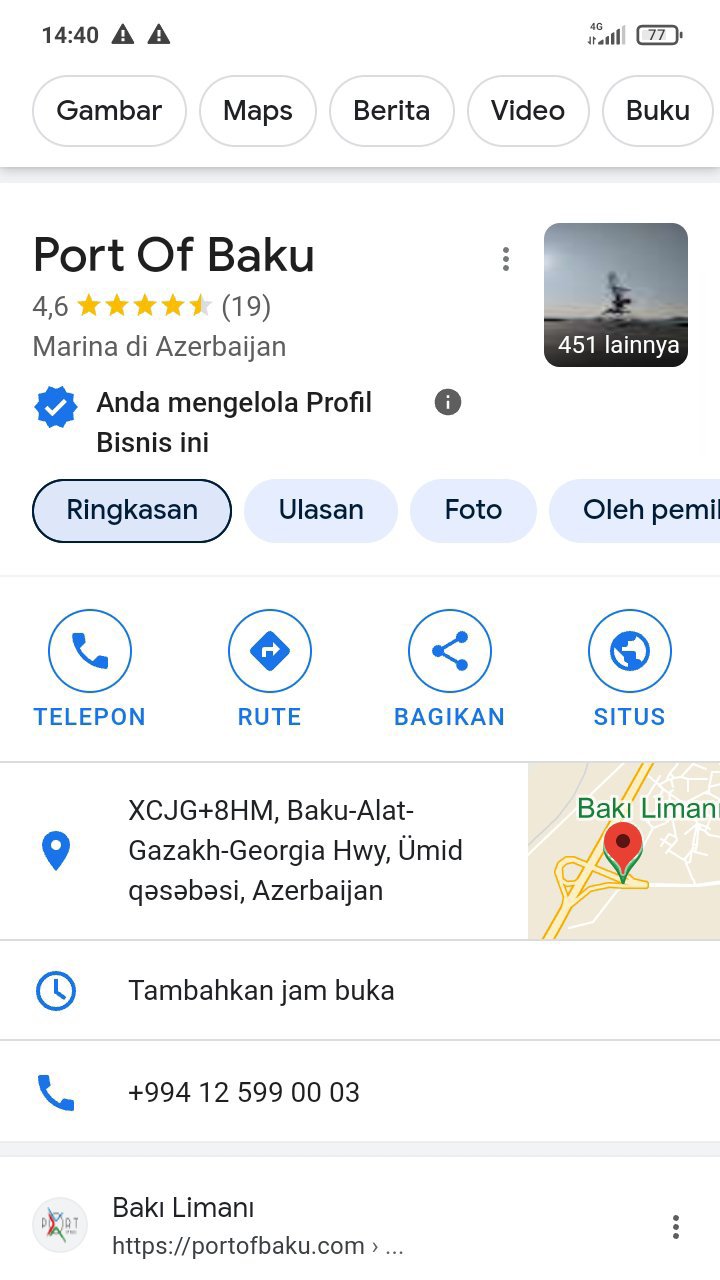Switch to the Ulasan tab

point(321,510)
